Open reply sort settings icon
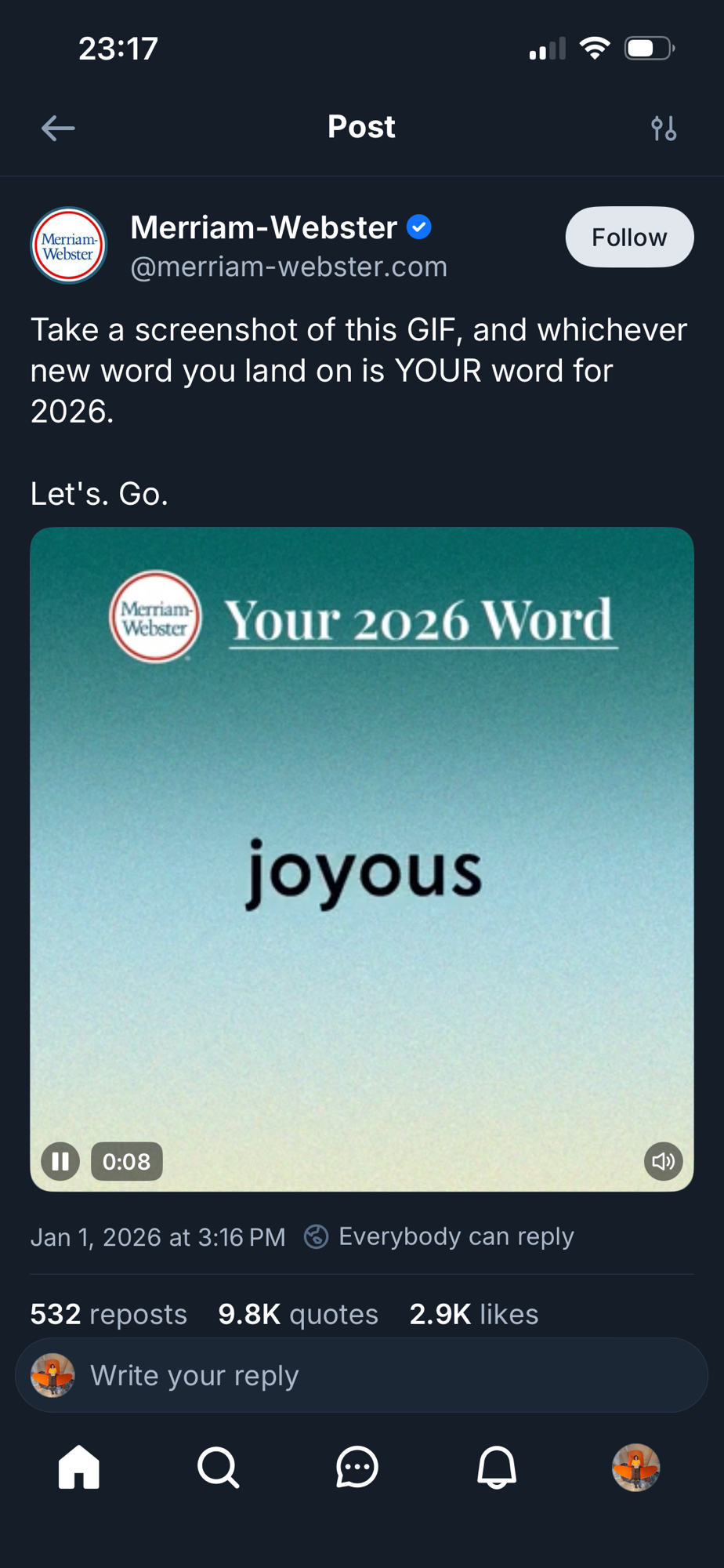724x1568 pixels. (x=664, y=128)
